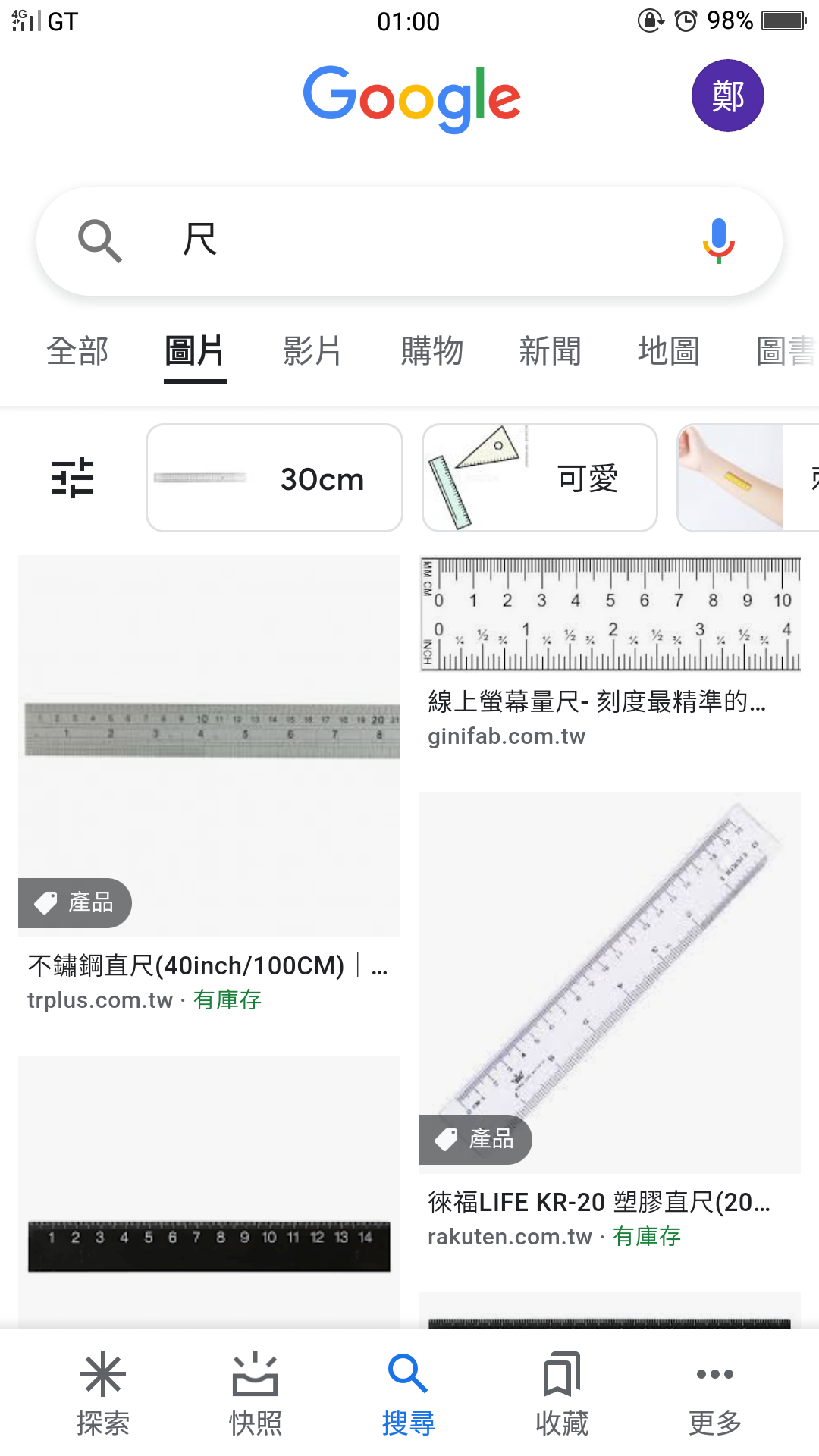Open the account avatar 鄭

click(x=727, y=96)
